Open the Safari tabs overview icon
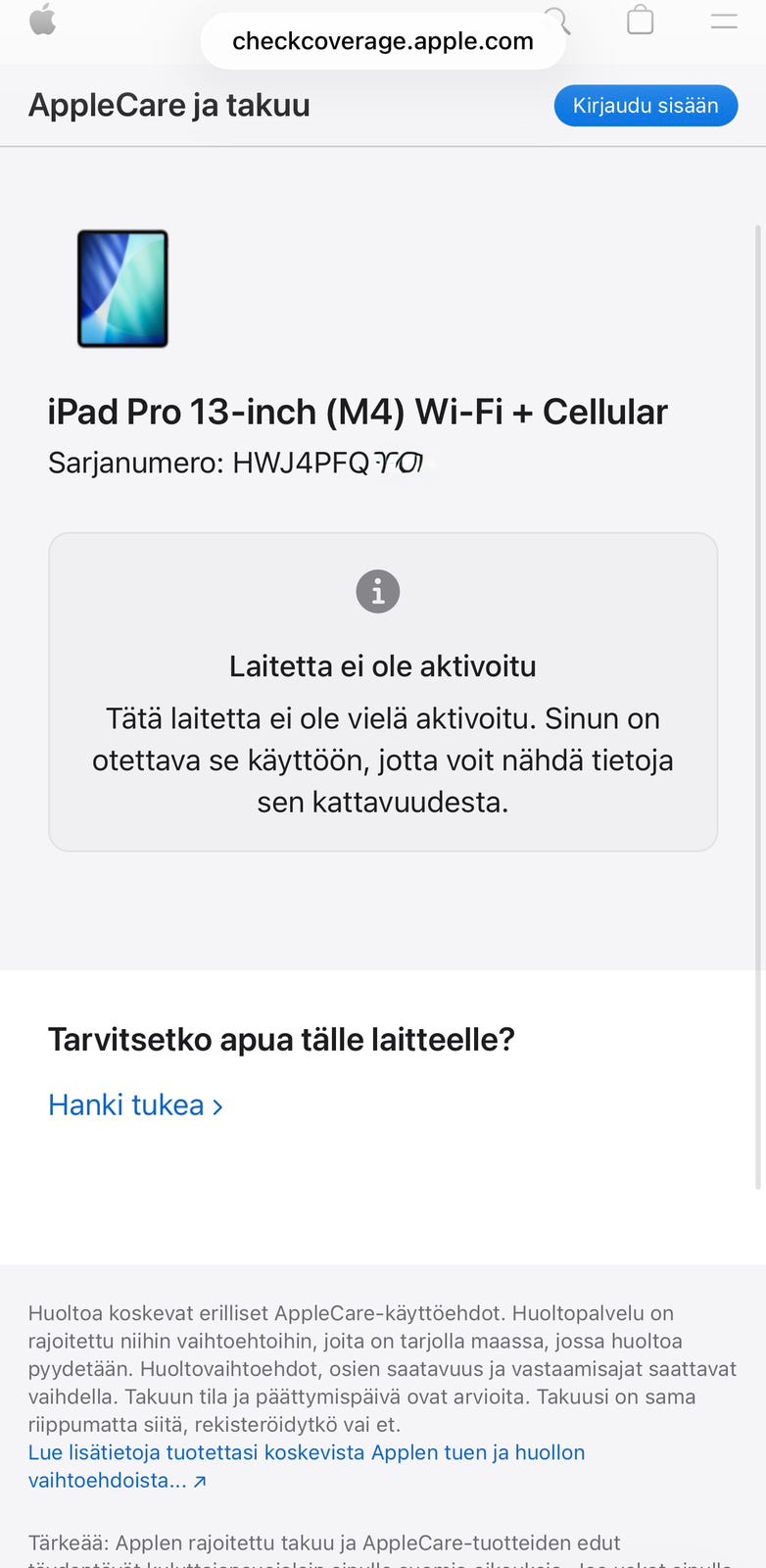The image size is (766, 1568). (640, 20)
